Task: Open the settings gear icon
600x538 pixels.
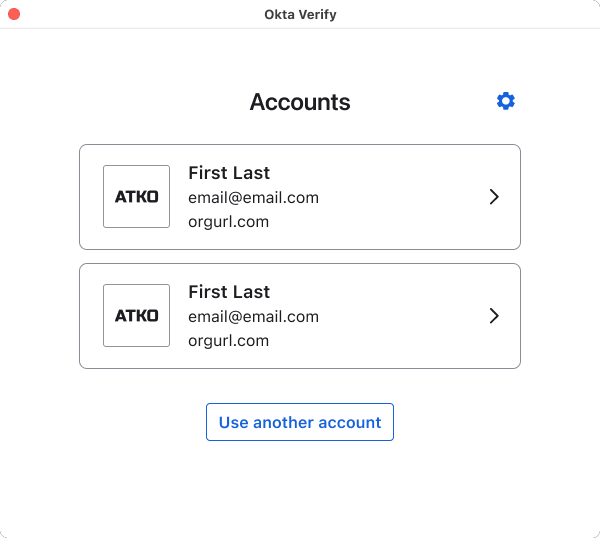Action: point(506,101)
